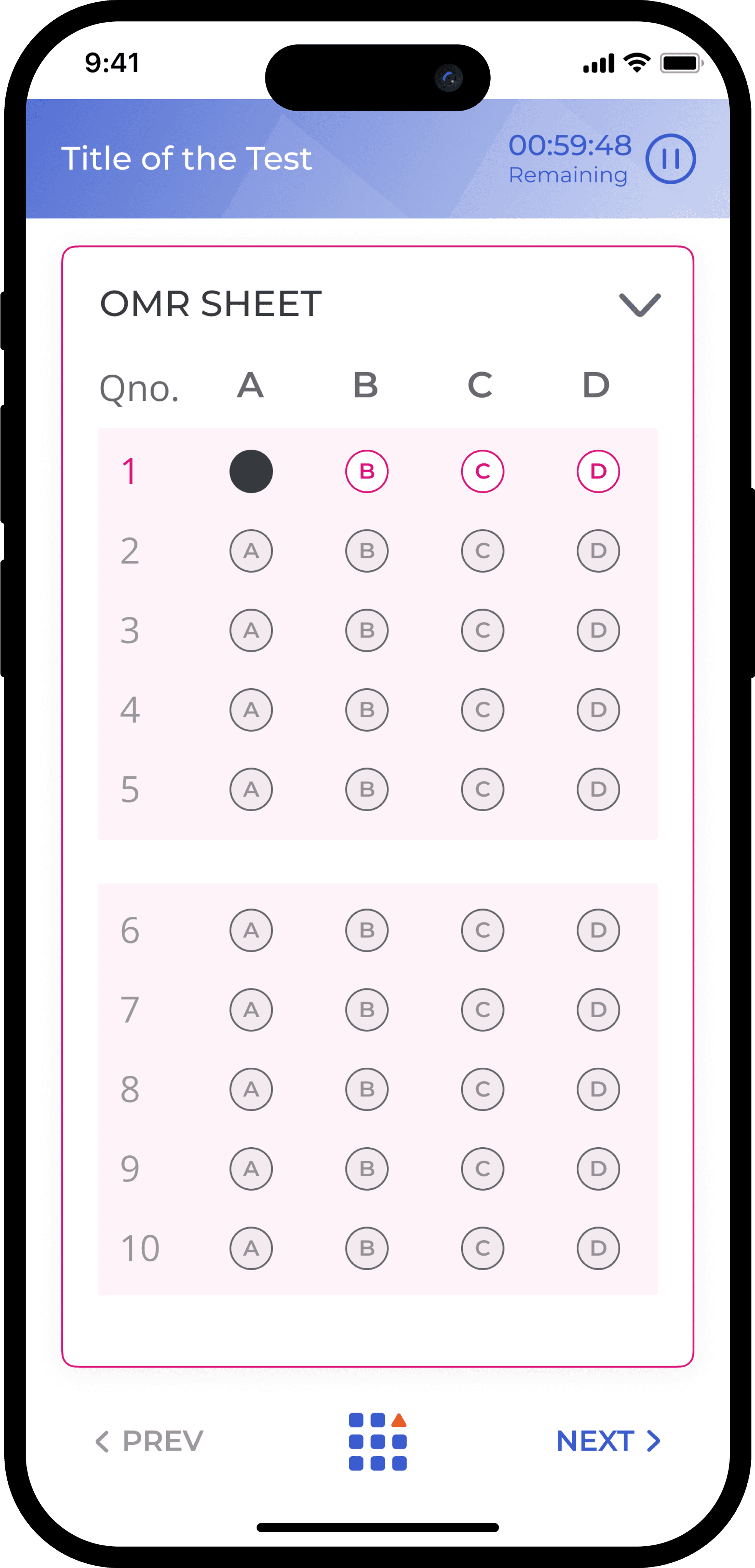Select option A for question 2
The width and height of the screenshot is (755, 1568).
251,551
